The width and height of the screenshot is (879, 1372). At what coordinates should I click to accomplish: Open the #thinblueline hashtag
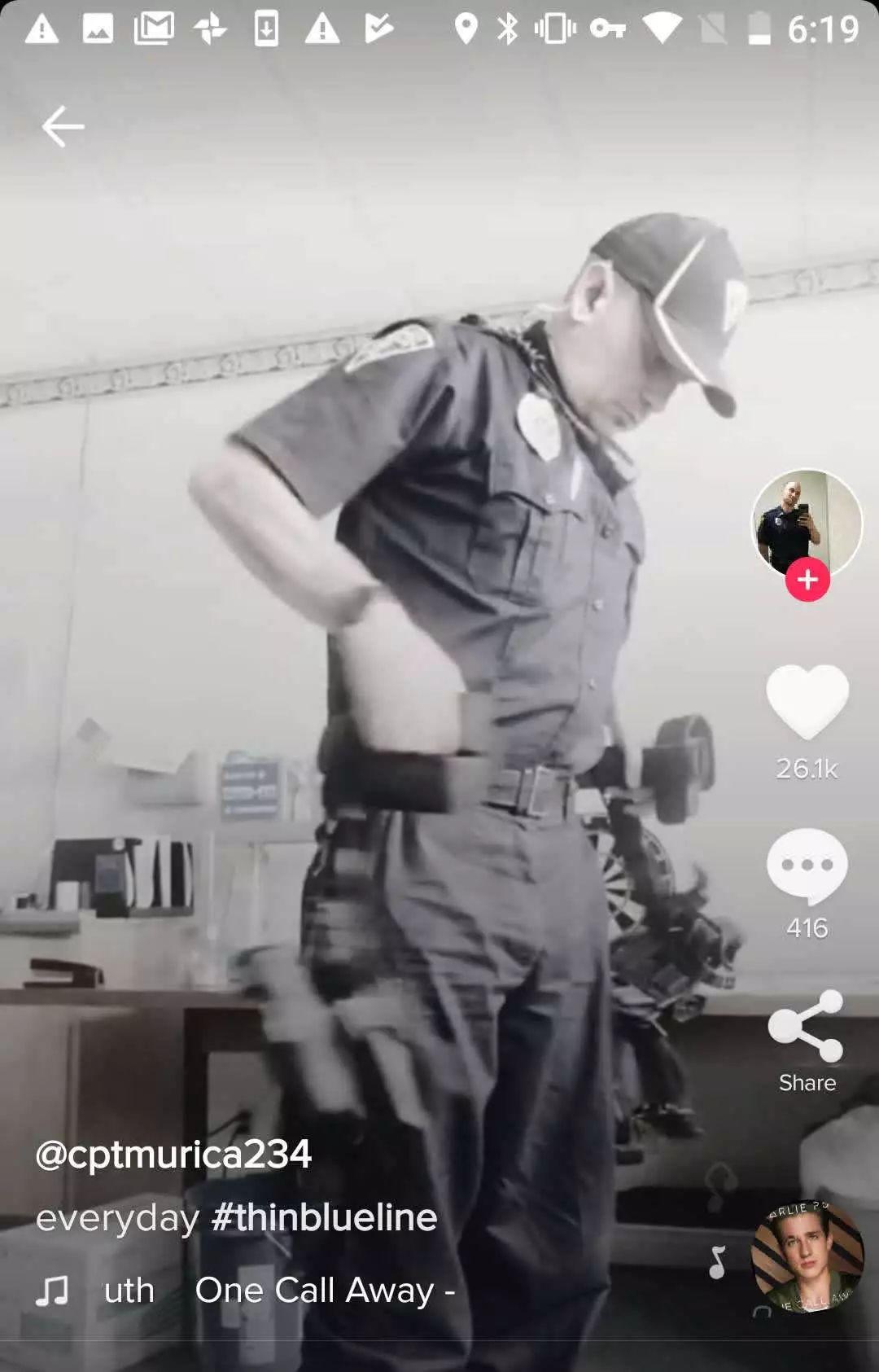324,1217
